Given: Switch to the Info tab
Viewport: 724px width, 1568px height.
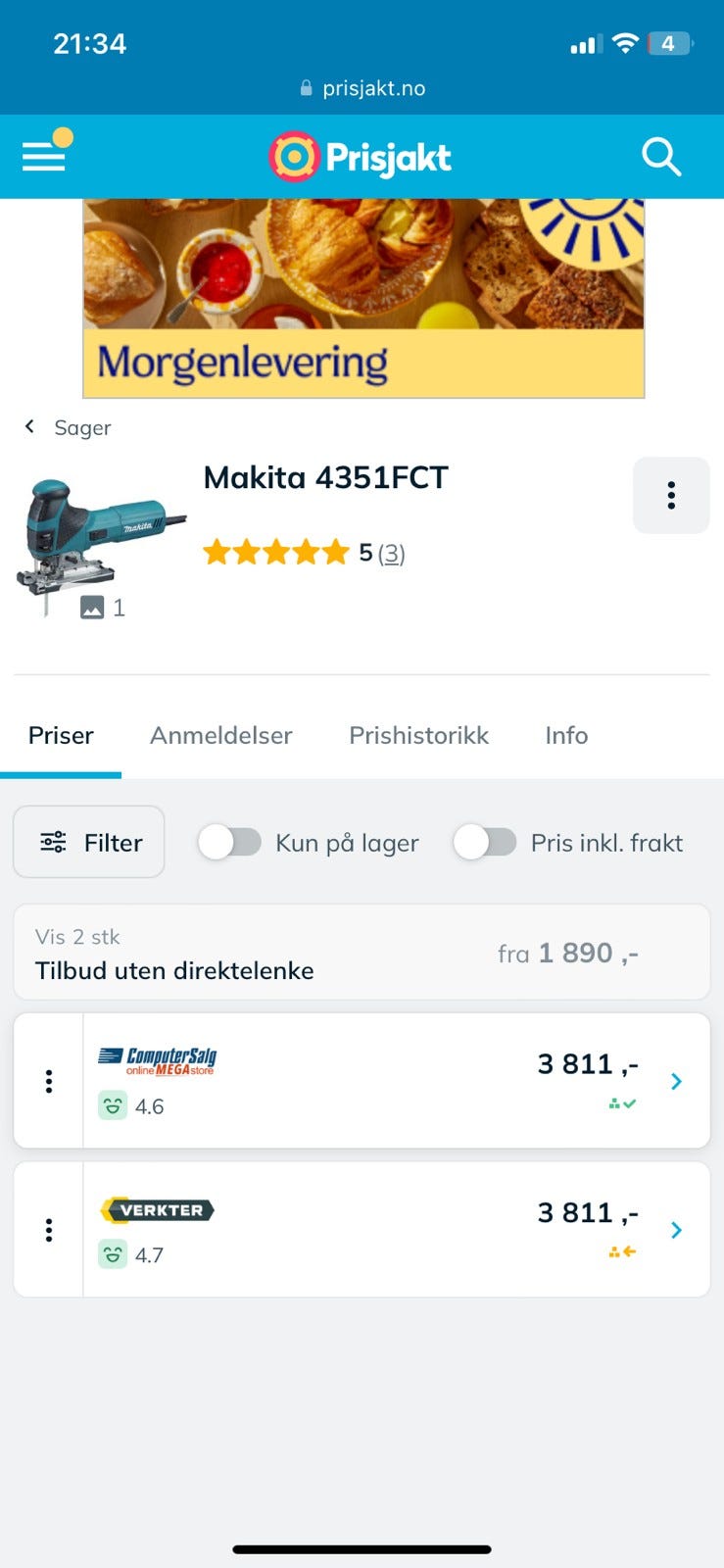Looking at the screenshot, I should 566,735.
